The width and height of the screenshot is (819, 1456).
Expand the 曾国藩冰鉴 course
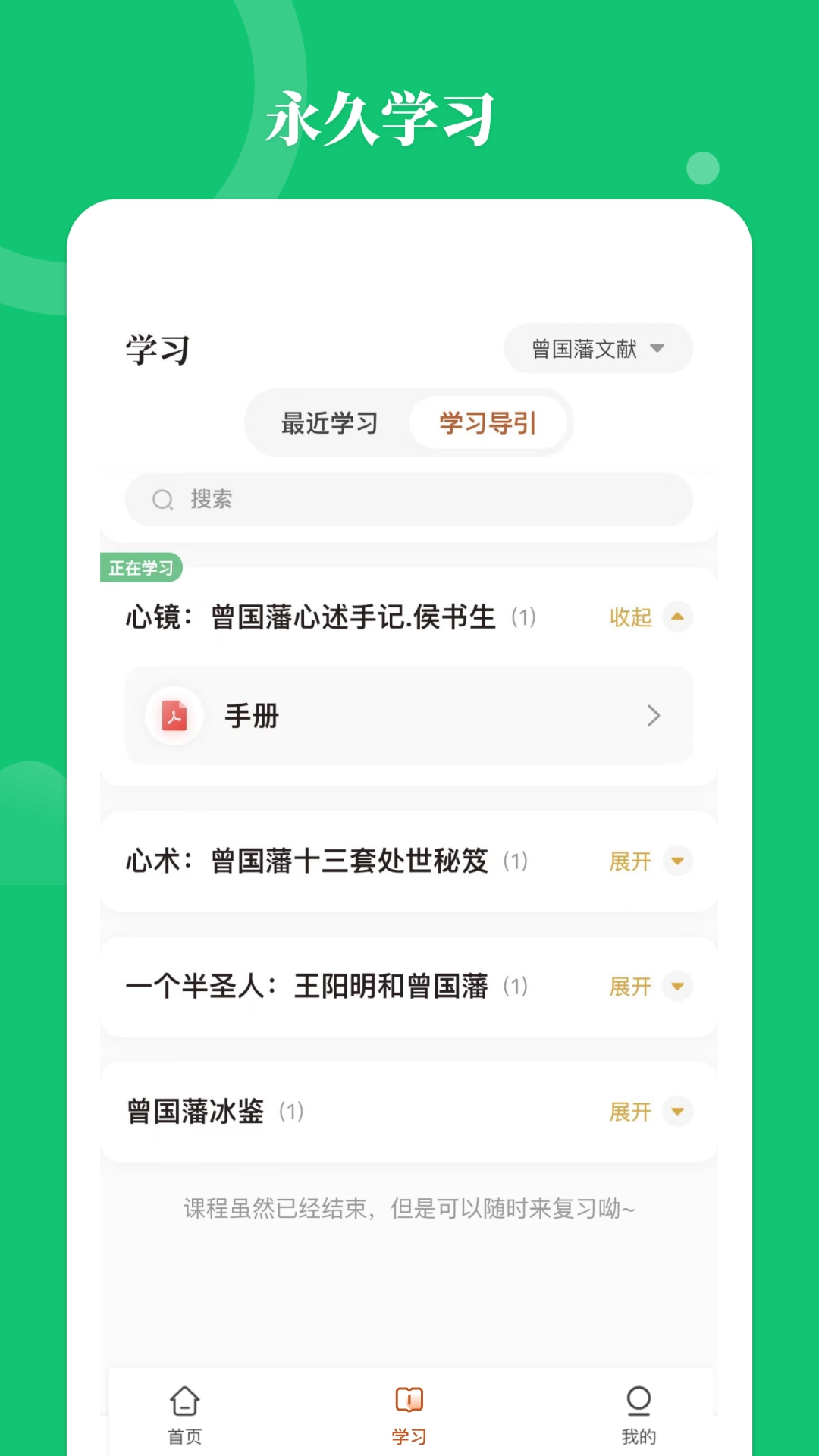(x=630, y=1112)
